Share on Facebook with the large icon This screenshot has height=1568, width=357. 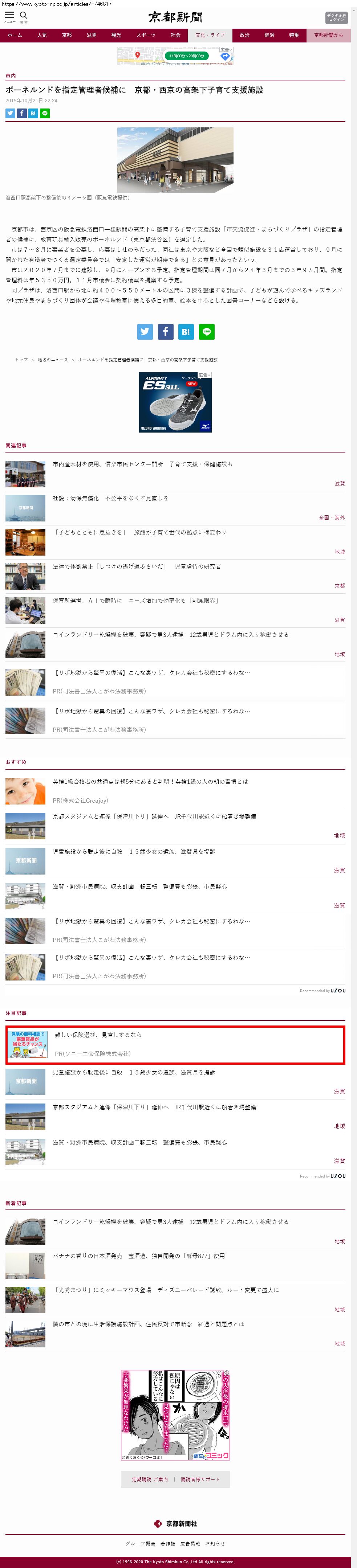(166, 332)
